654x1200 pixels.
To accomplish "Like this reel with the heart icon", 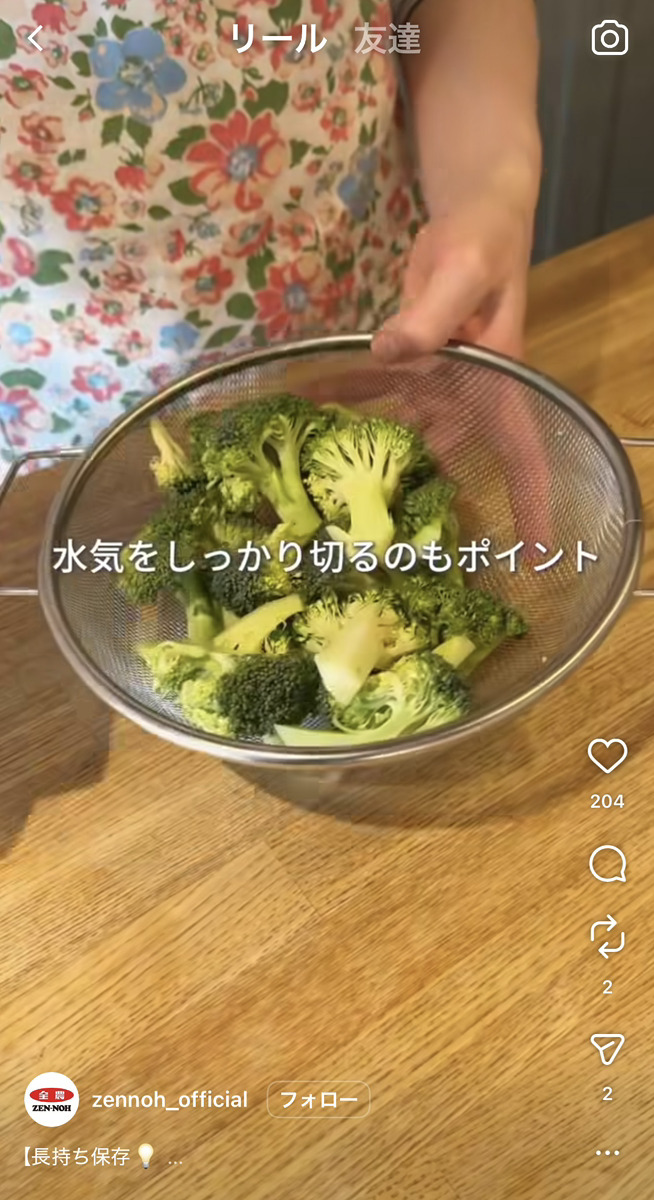I will coord(607,756).
